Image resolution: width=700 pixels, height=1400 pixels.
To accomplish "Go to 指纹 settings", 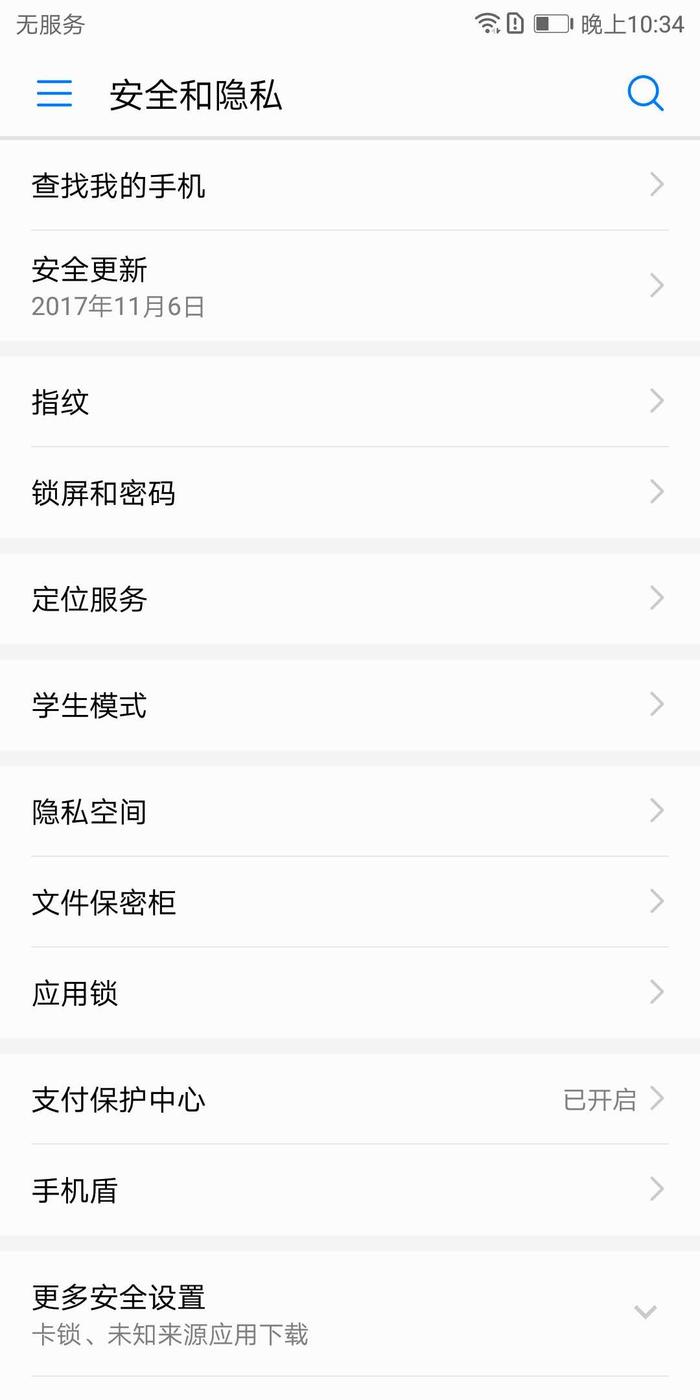I will coord(350,402).
